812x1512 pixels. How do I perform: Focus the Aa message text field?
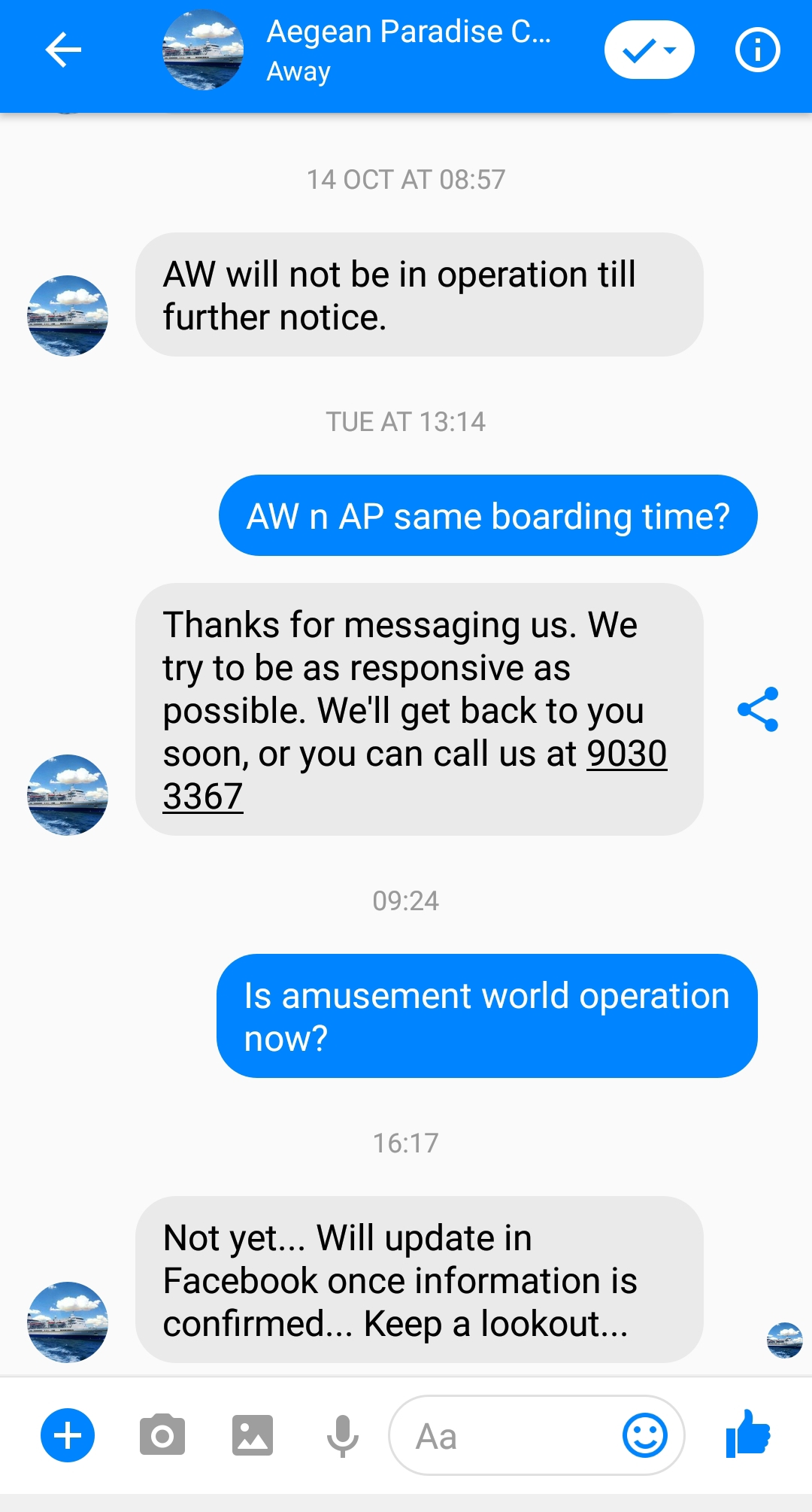504,1435
